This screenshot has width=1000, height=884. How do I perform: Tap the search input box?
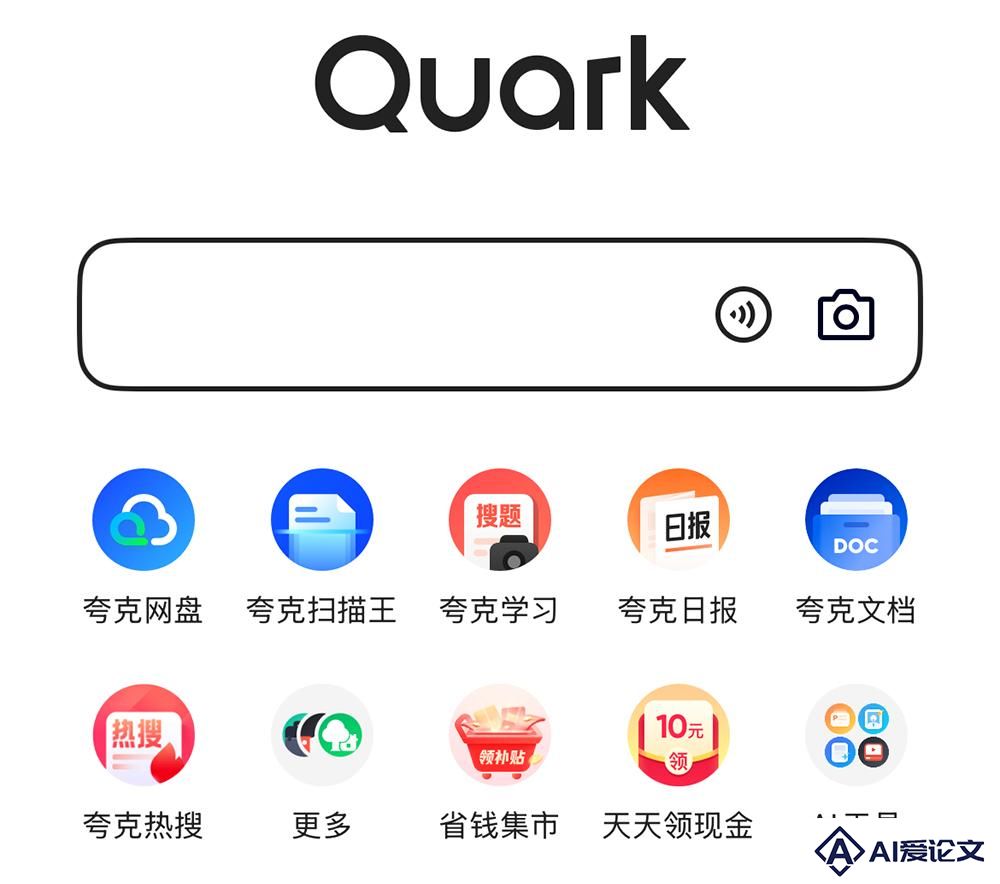pos(390,314)
